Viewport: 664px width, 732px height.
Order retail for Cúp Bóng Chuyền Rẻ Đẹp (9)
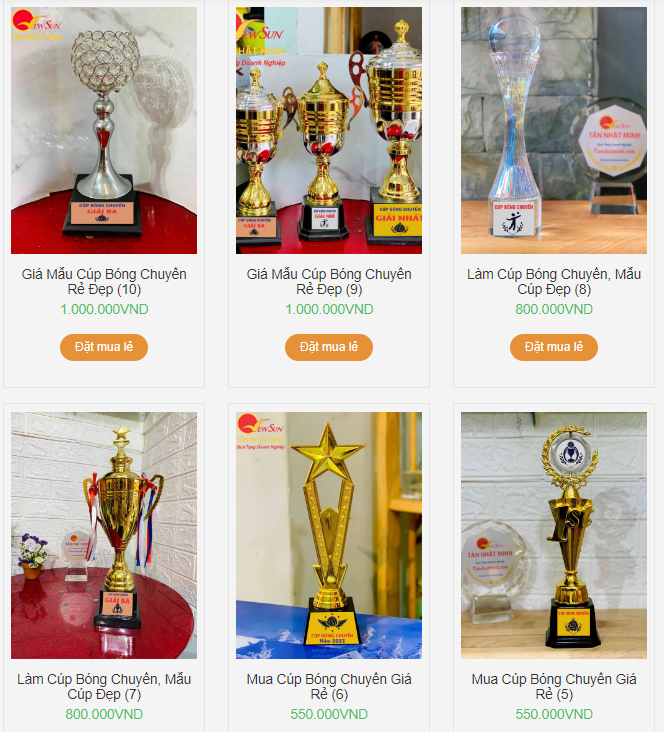point(329,347)
